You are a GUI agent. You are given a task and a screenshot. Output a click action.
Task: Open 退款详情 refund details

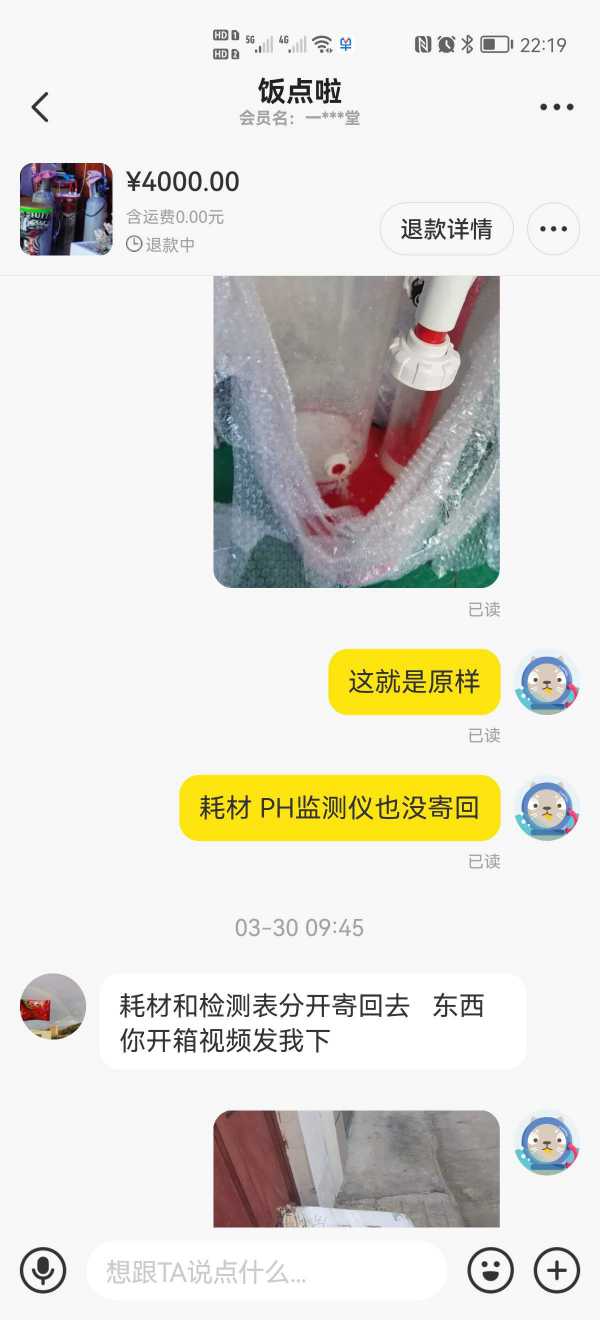[x=446, y=229]
